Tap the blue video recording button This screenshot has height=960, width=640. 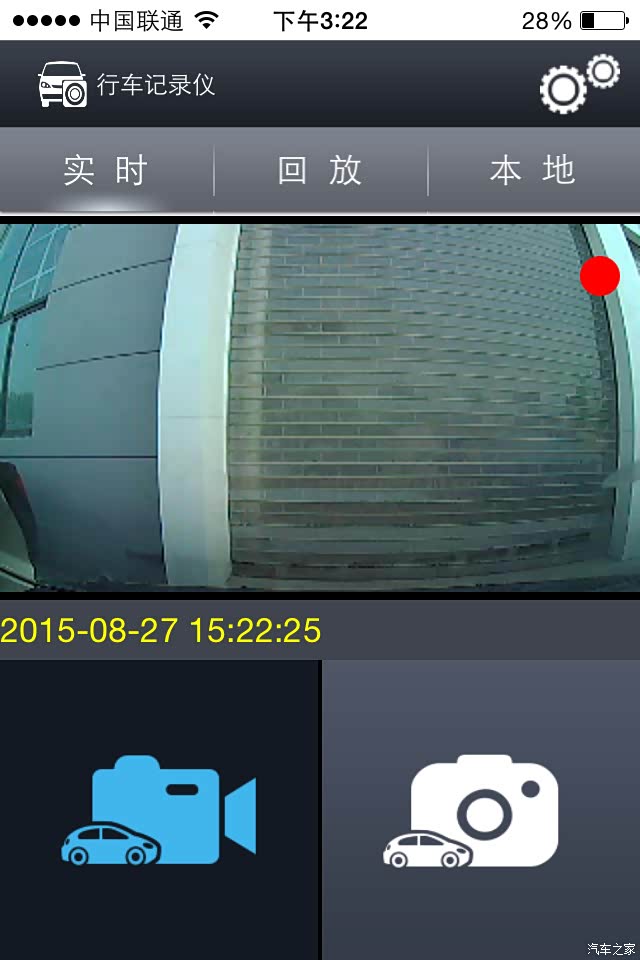click(160, 810)
